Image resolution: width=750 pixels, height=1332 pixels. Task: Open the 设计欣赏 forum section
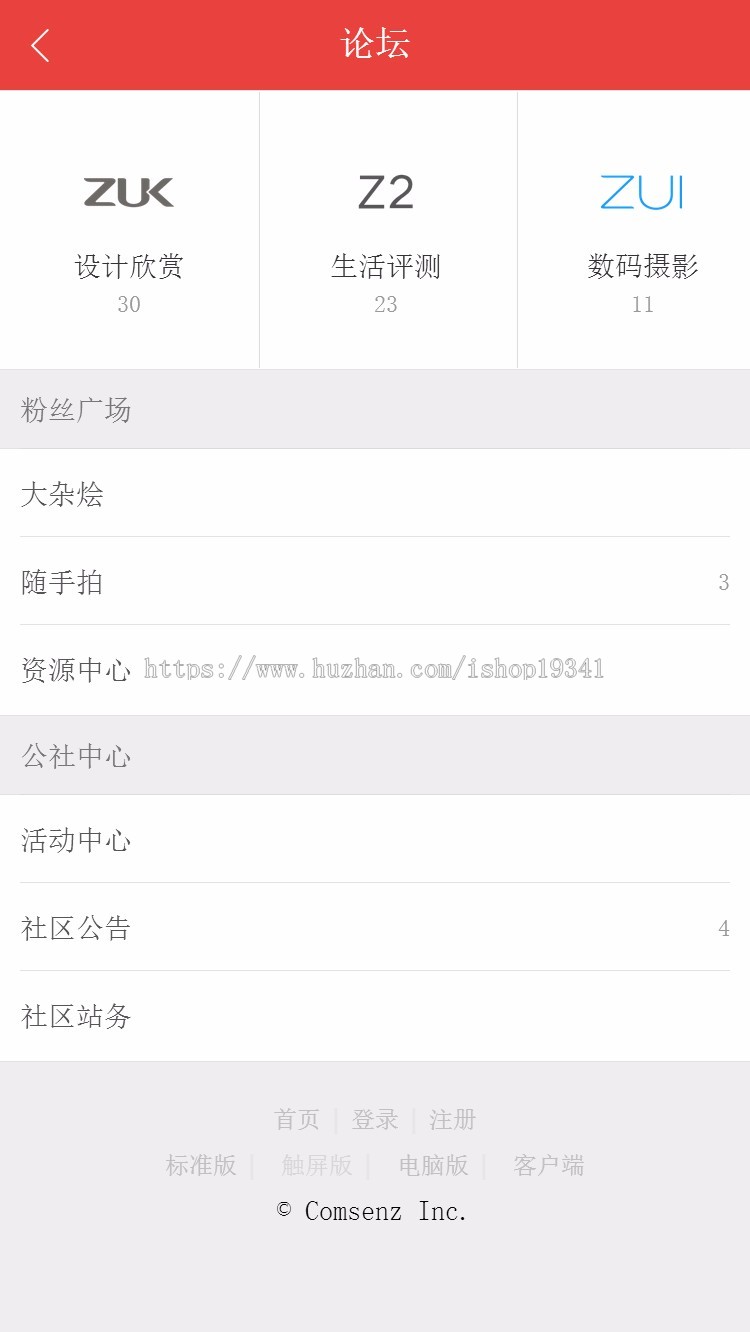pos(128,266)
